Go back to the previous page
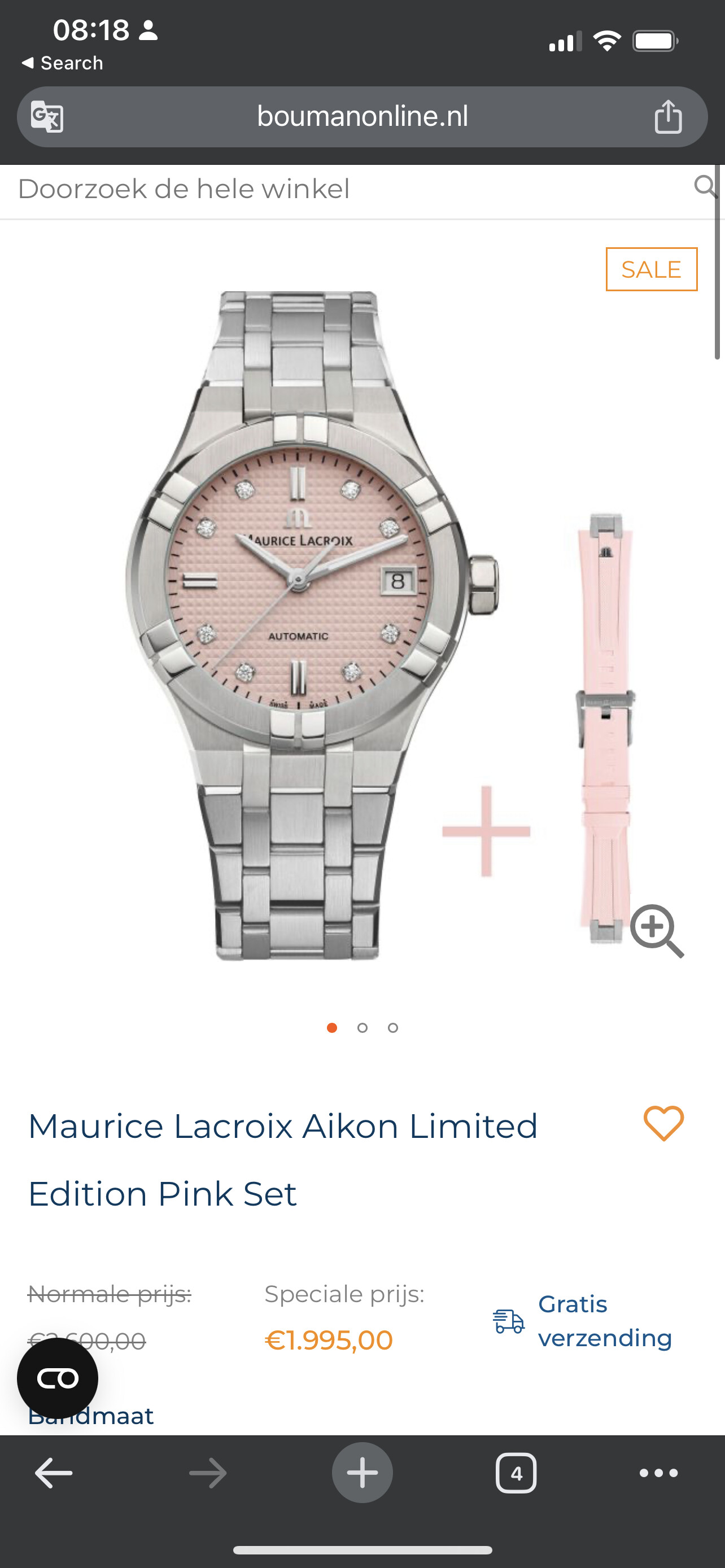 click(54, 1473)
